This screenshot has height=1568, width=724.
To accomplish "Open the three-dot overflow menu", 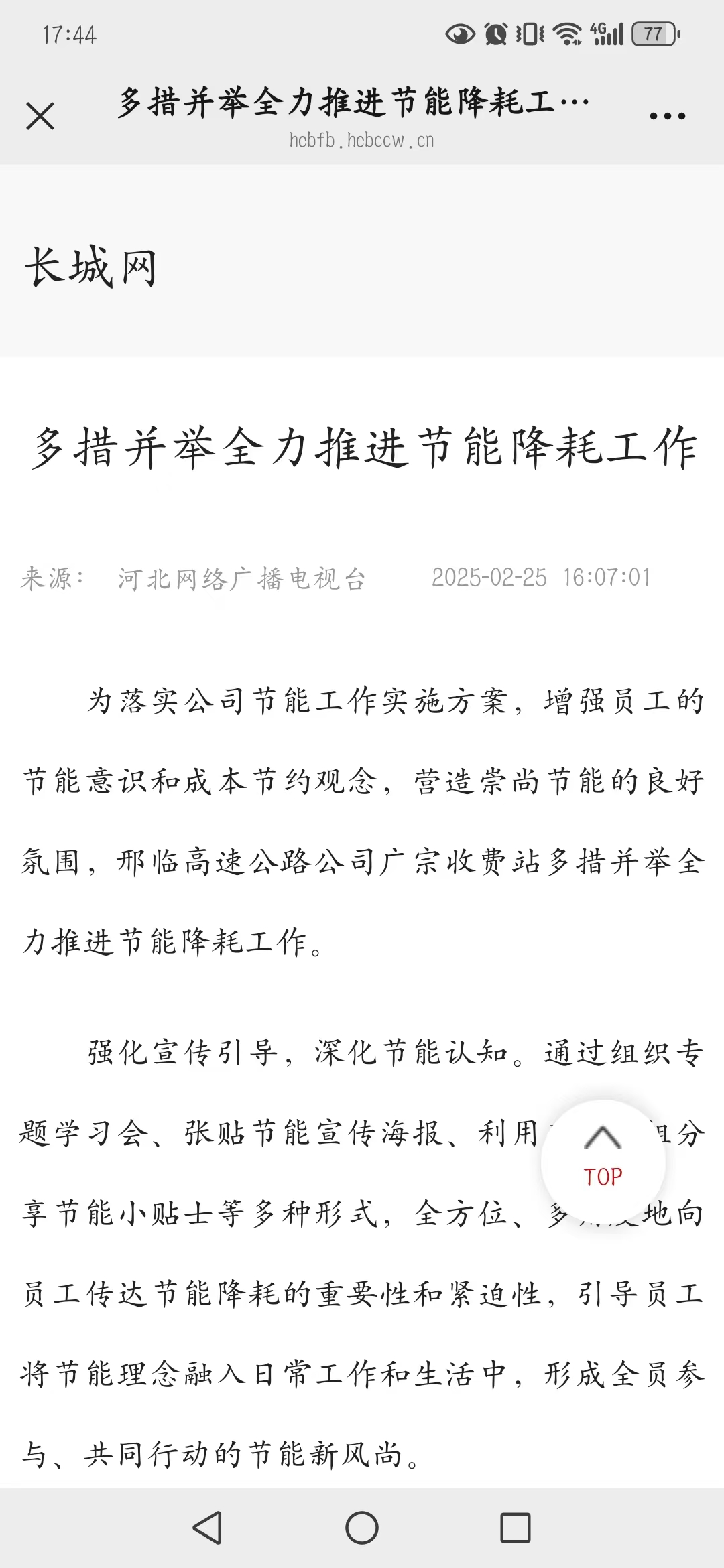I will (x=668, y=117).
